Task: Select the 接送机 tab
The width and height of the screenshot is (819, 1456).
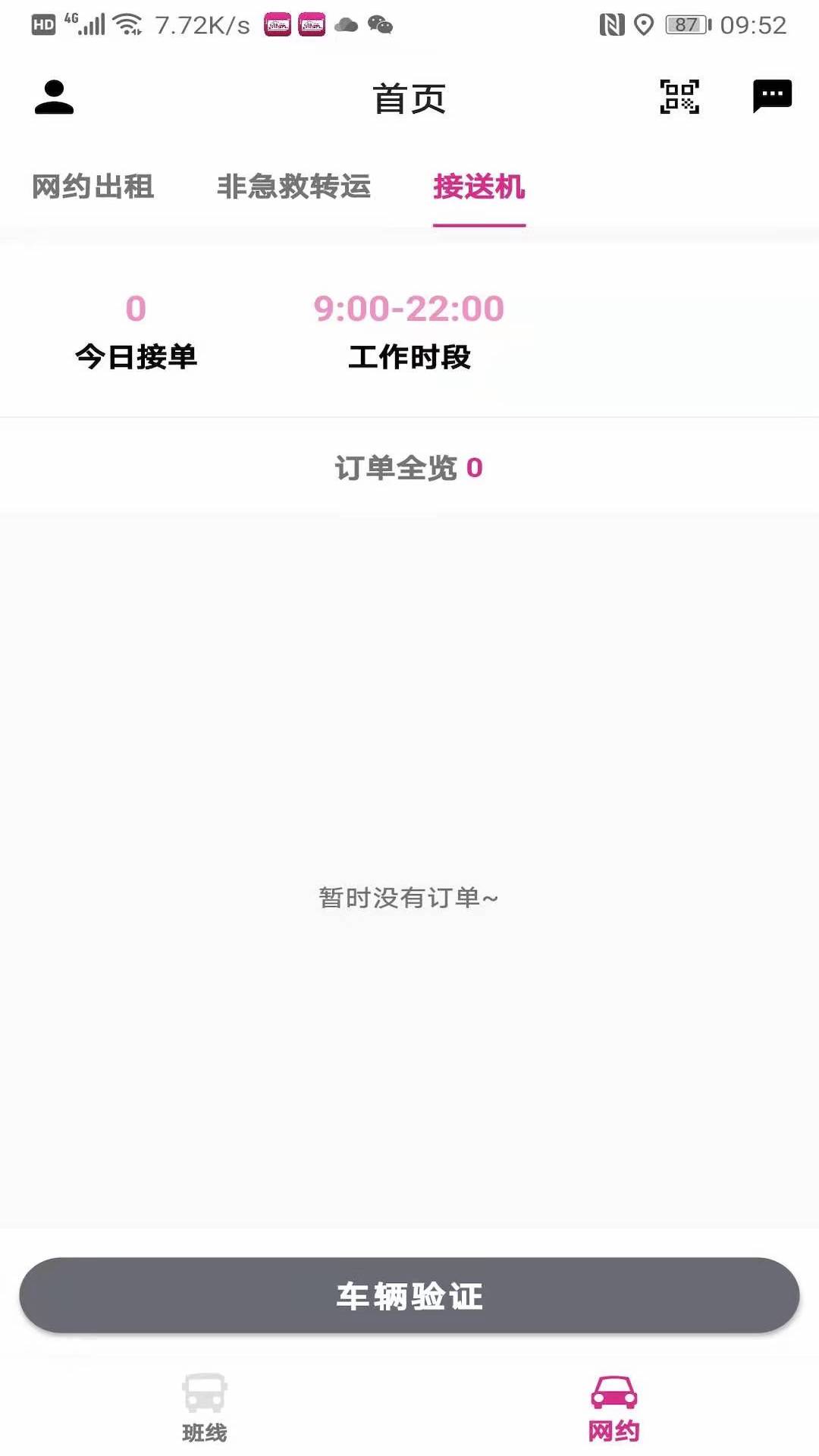Action: (479, 187)
